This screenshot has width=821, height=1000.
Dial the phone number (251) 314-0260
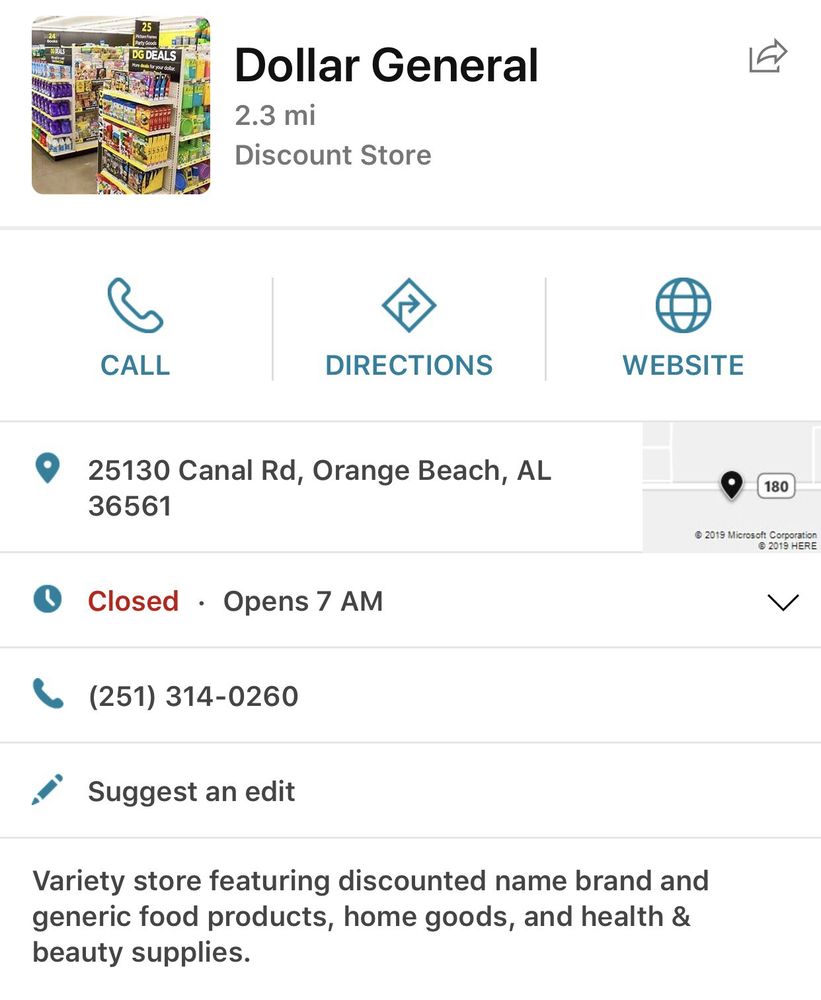click(193, 696)
